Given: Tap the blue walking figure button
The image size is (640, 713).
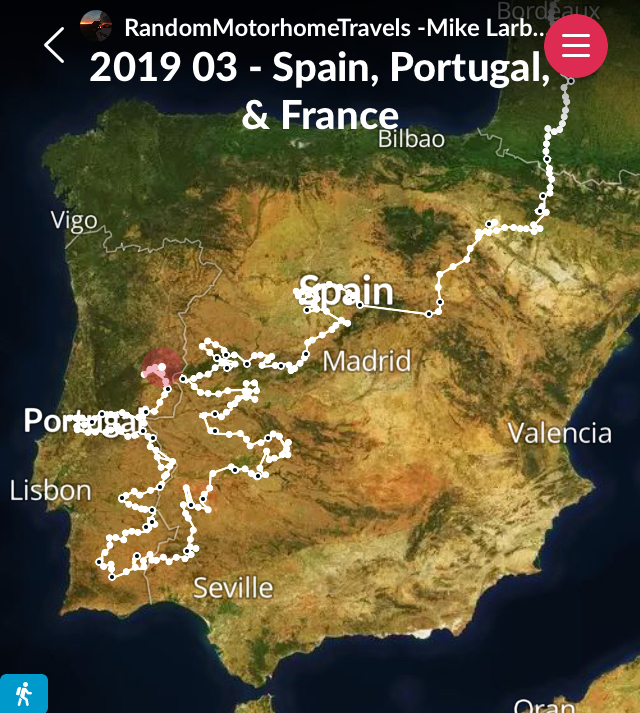Looking at the screenshot, I should [23, 693].
